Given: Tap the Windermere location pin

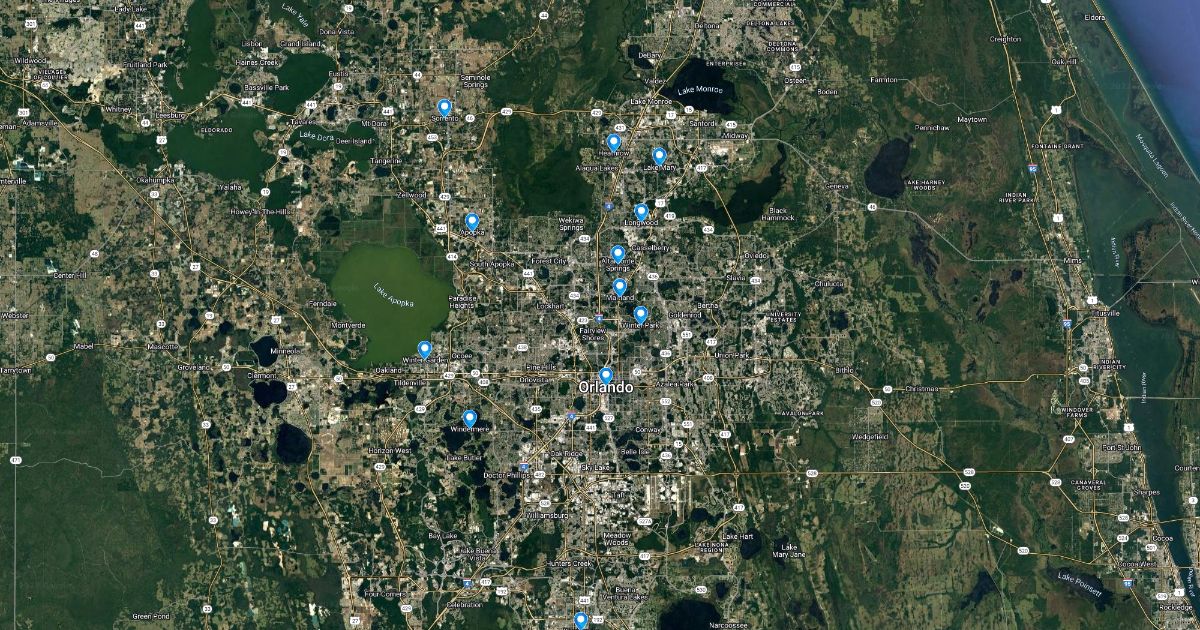Looking at the screenshot, I should [x=469, y=418].
